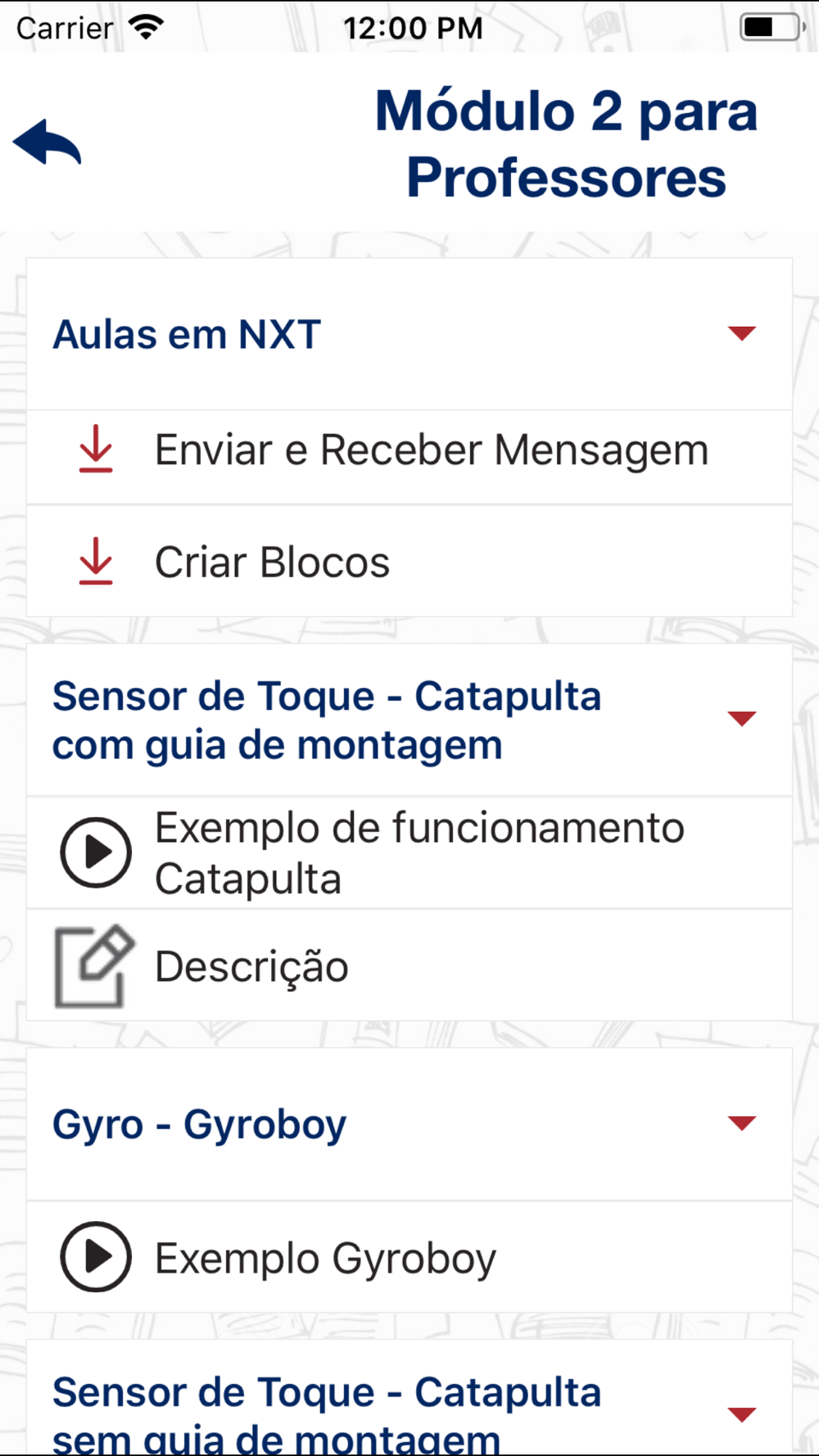Play the Exemplo Gyroboy video
819x1456 pixels.
(x=96, y=1256)
